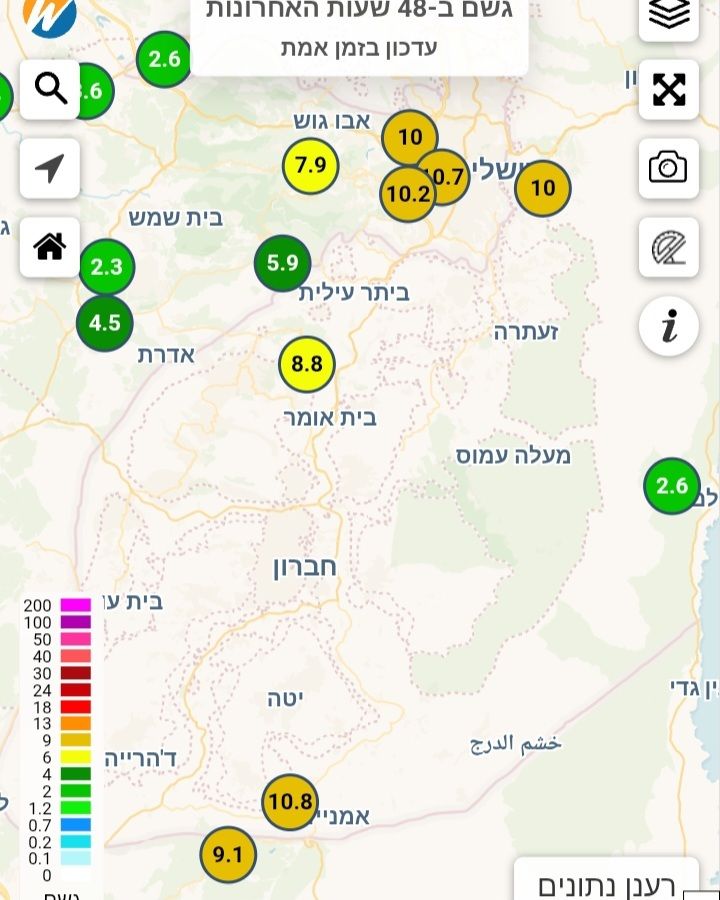Tap the home icon button
Image resolution: width=720 pixels, height=900 pixels.
point(50,246)
